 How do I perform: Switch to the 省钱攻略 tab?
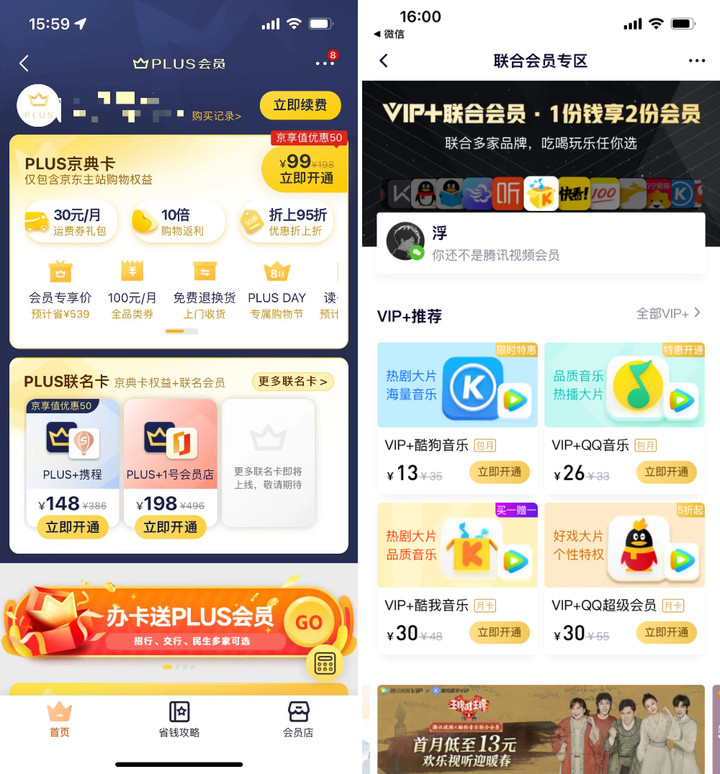pos(179,718)
